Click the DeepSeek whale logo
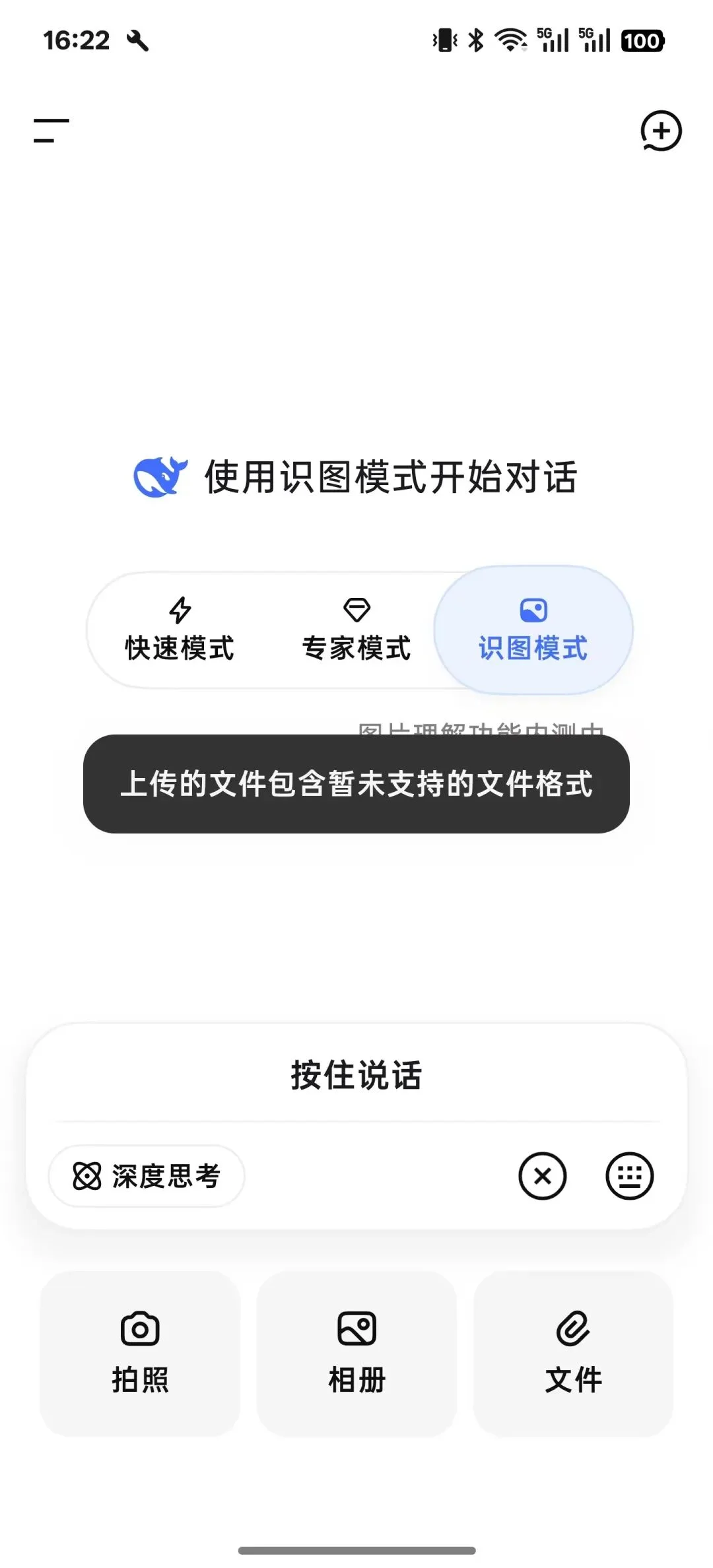Viewport: 713px width, 1568px height. pyautogui.click(x=160, y=476)
